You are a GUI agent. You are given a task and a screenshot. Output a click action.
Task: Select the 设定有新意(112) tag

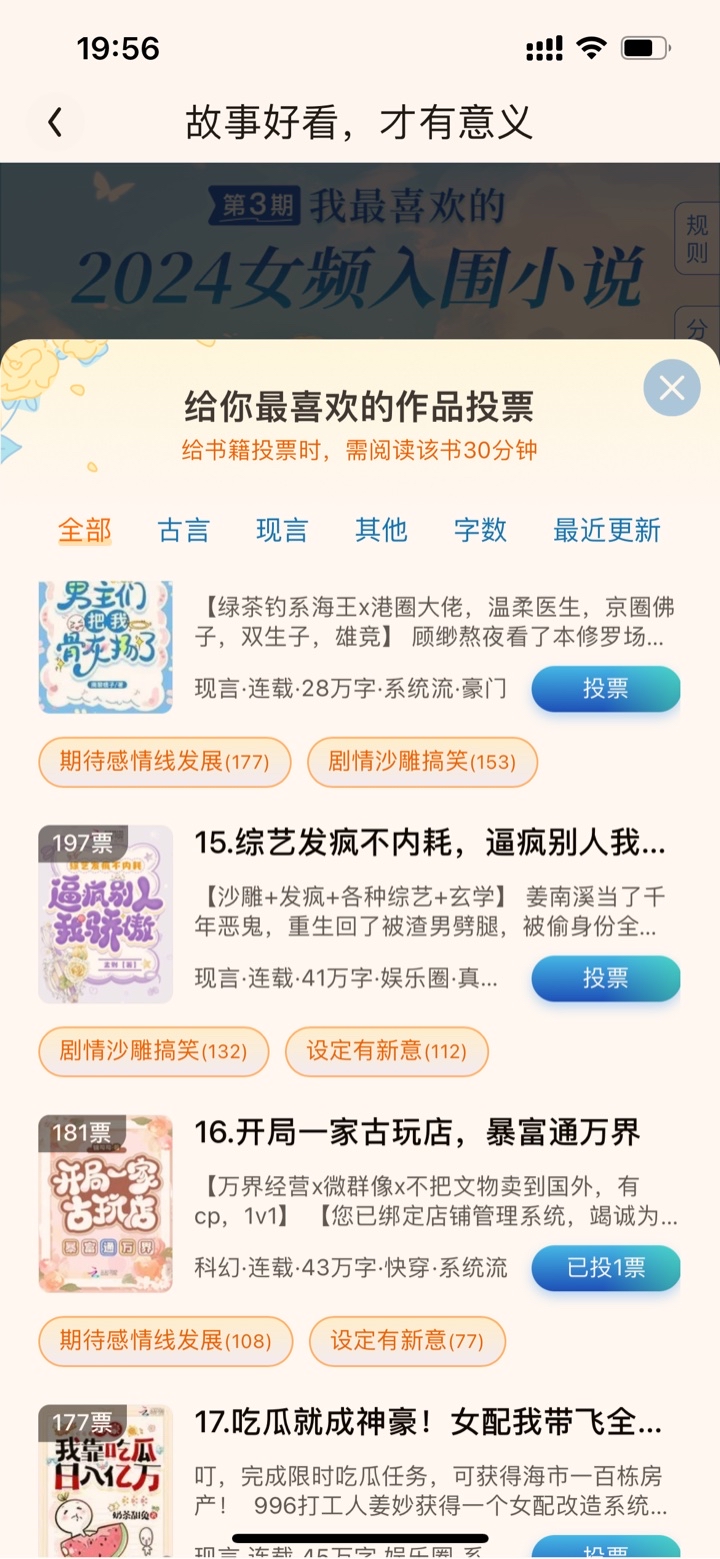tap(386, 1051)
